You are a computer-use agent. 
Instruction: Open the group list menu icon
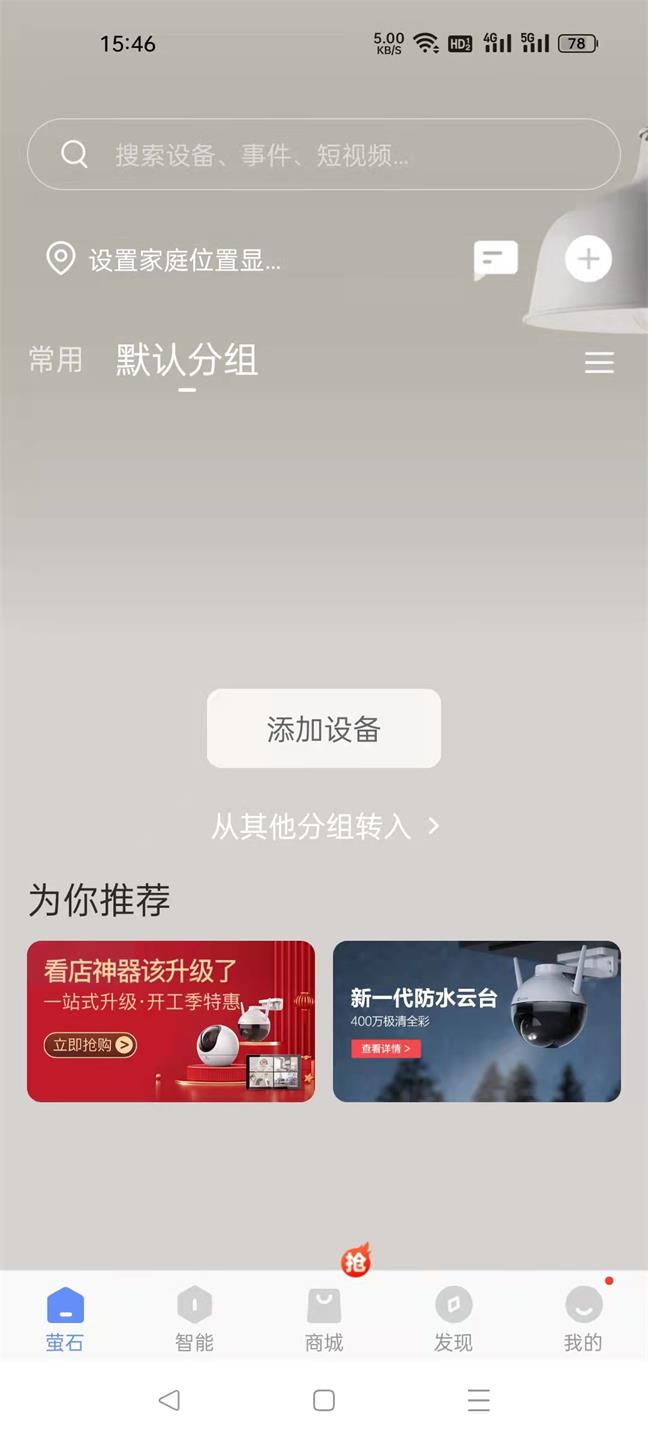tap(599, 362)
